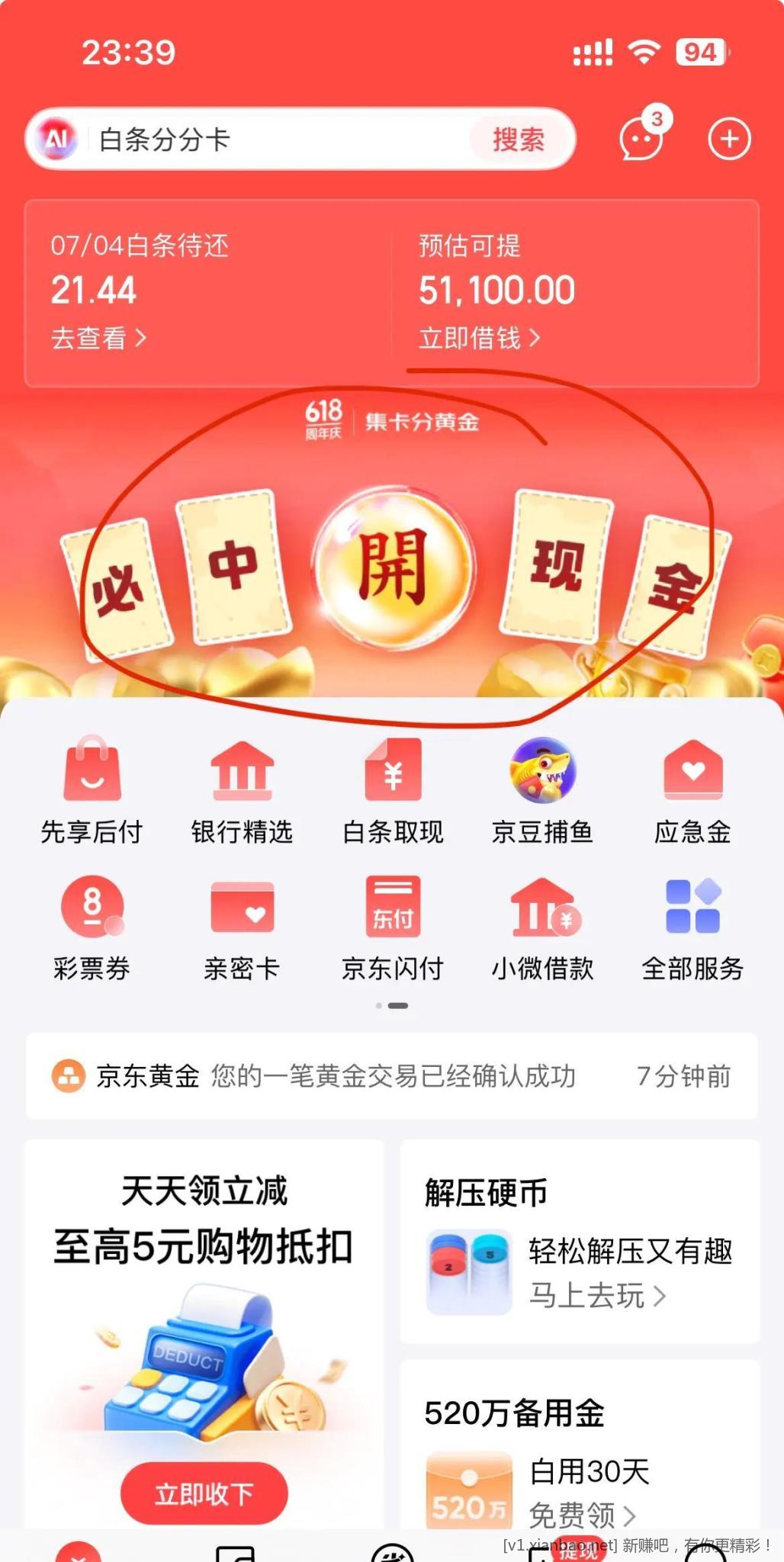
Task: Tap the 搜索 button
Action: click(x=519, y=140)
